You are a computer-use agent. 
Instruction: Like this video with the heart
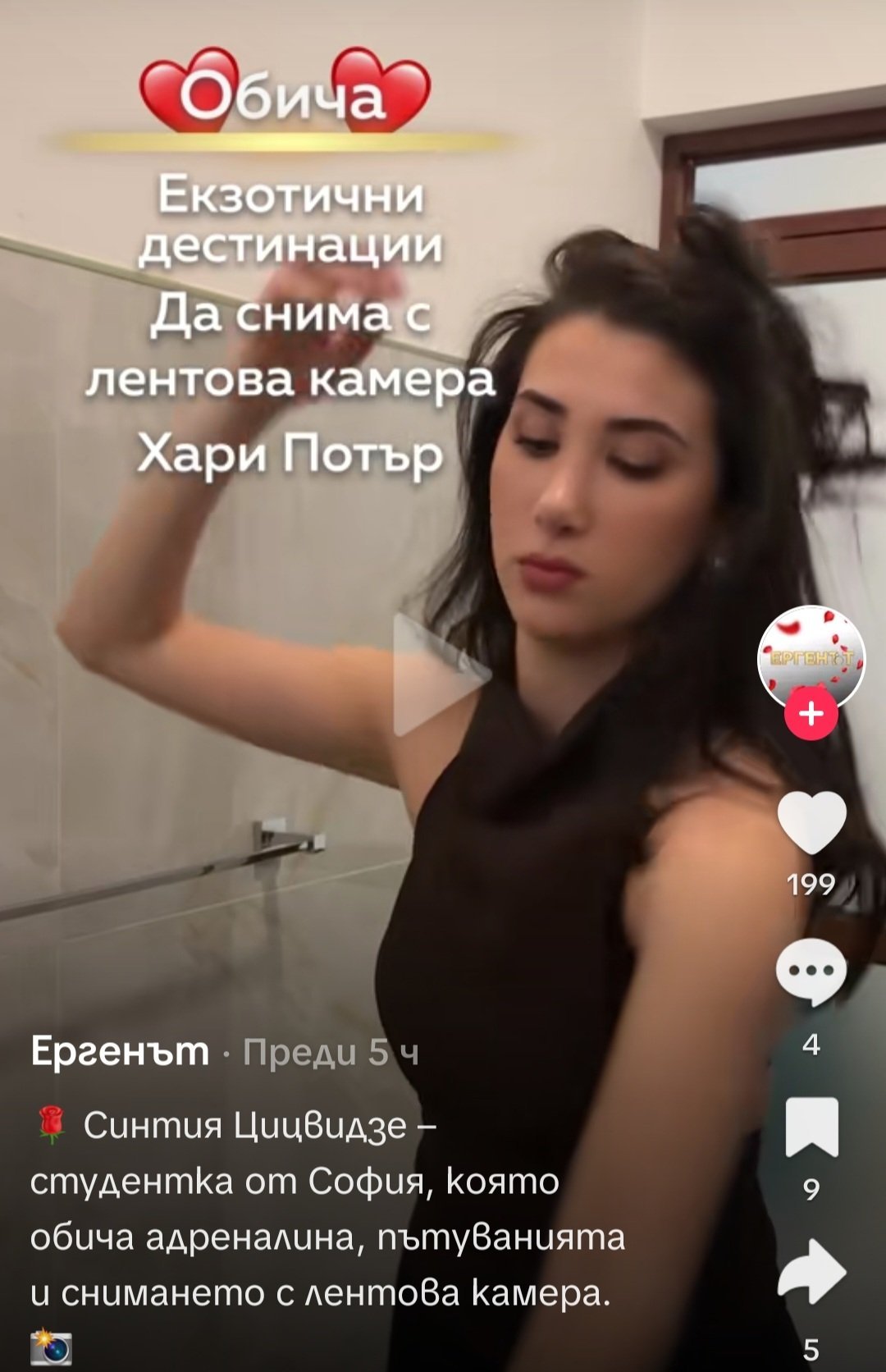(x=811, y=823)
